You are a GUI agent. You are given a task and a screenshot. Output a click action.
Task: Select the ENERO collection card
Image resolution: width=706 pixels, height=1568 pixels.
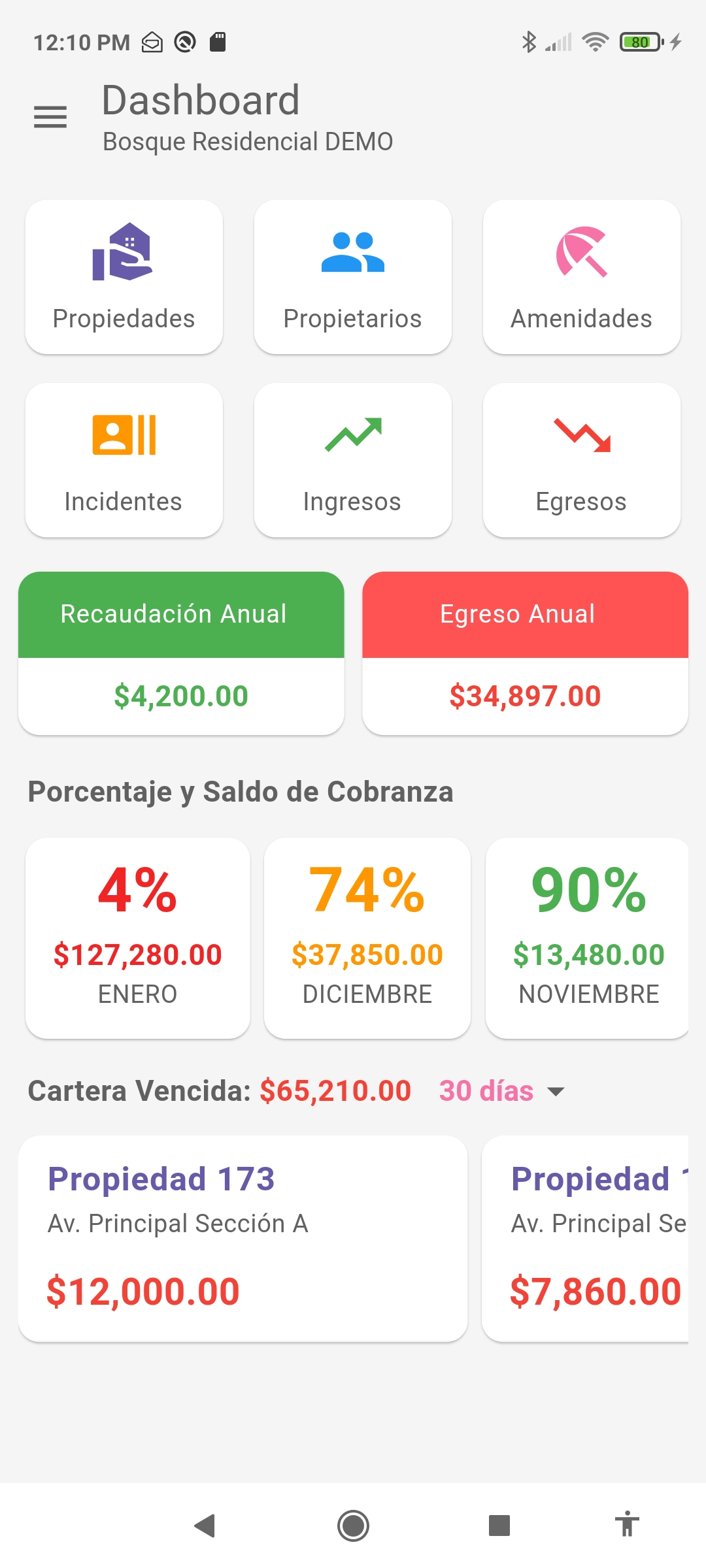pos(138,938)
